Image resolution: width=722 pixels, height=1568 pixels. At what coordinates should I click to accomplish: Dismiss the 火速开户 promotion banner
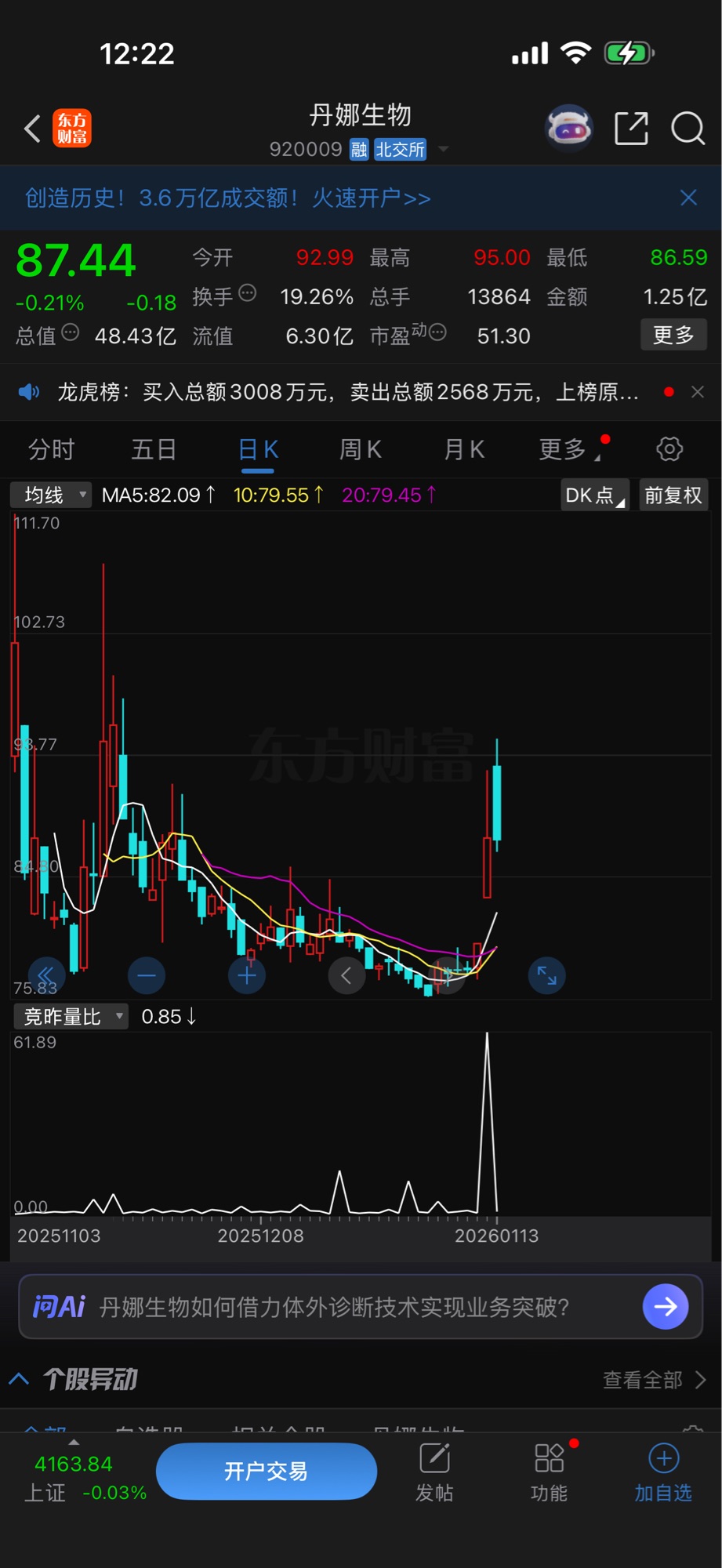(x=688, y=198)
